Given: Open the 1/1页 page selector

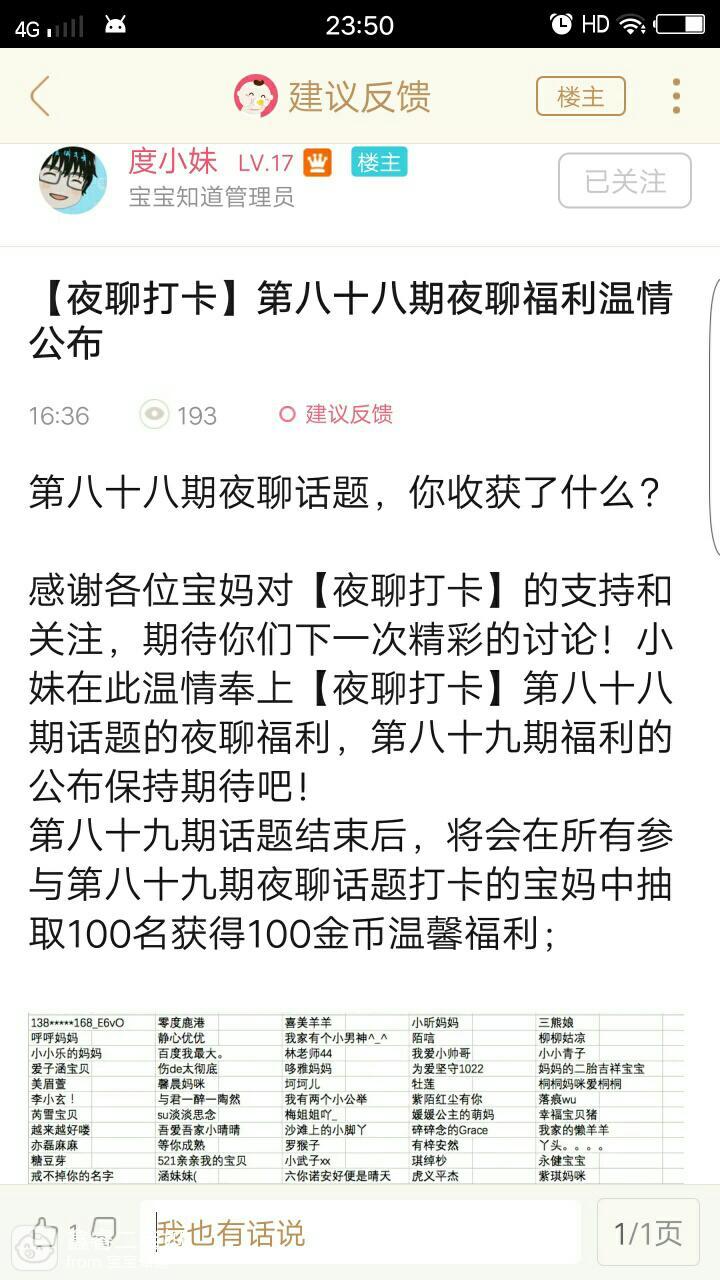Looking at the screenshot, I should (647, 1233).
